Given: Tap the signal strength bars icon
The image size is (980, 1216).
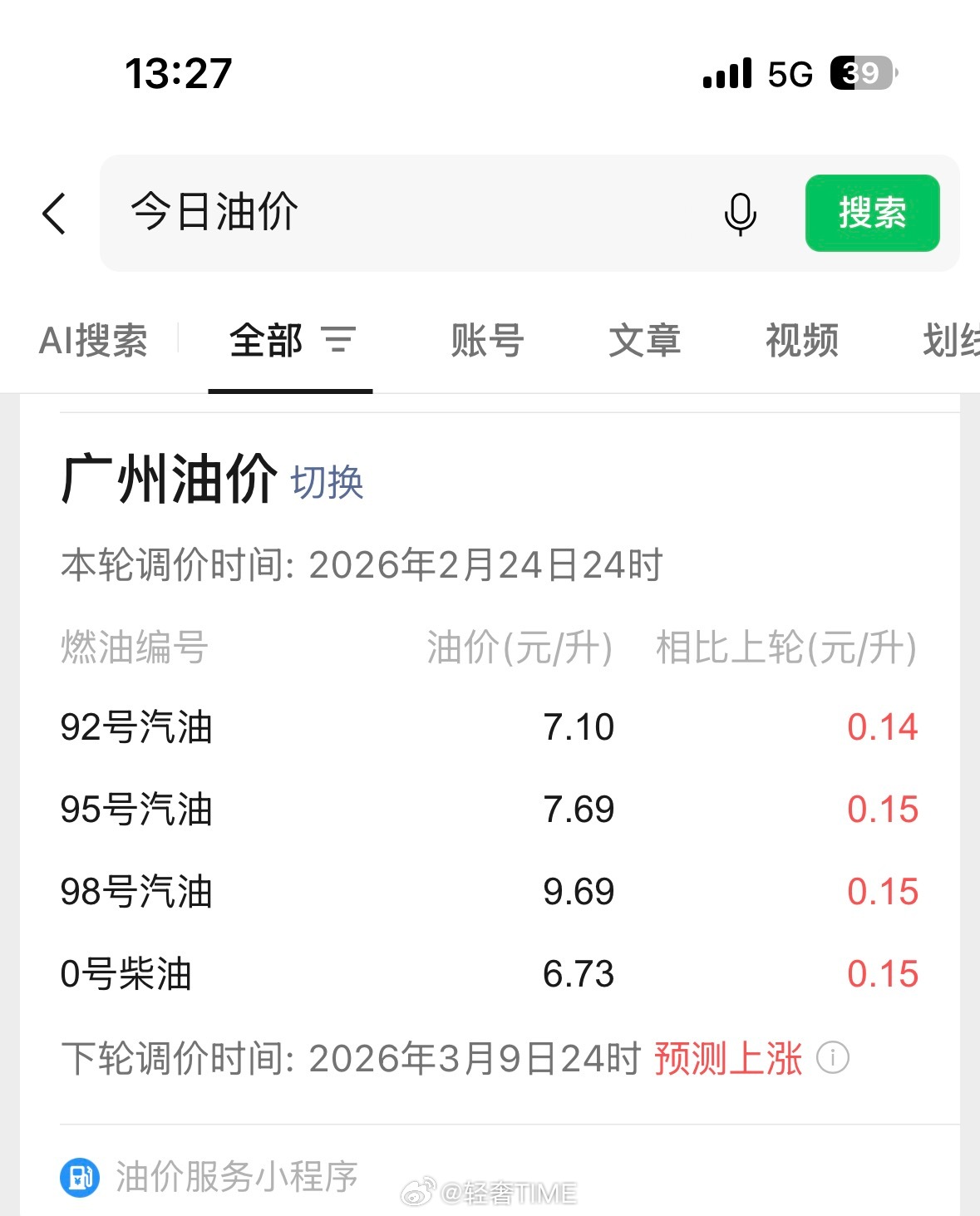Looking at the screenshot, I should [x=726, y=73].
